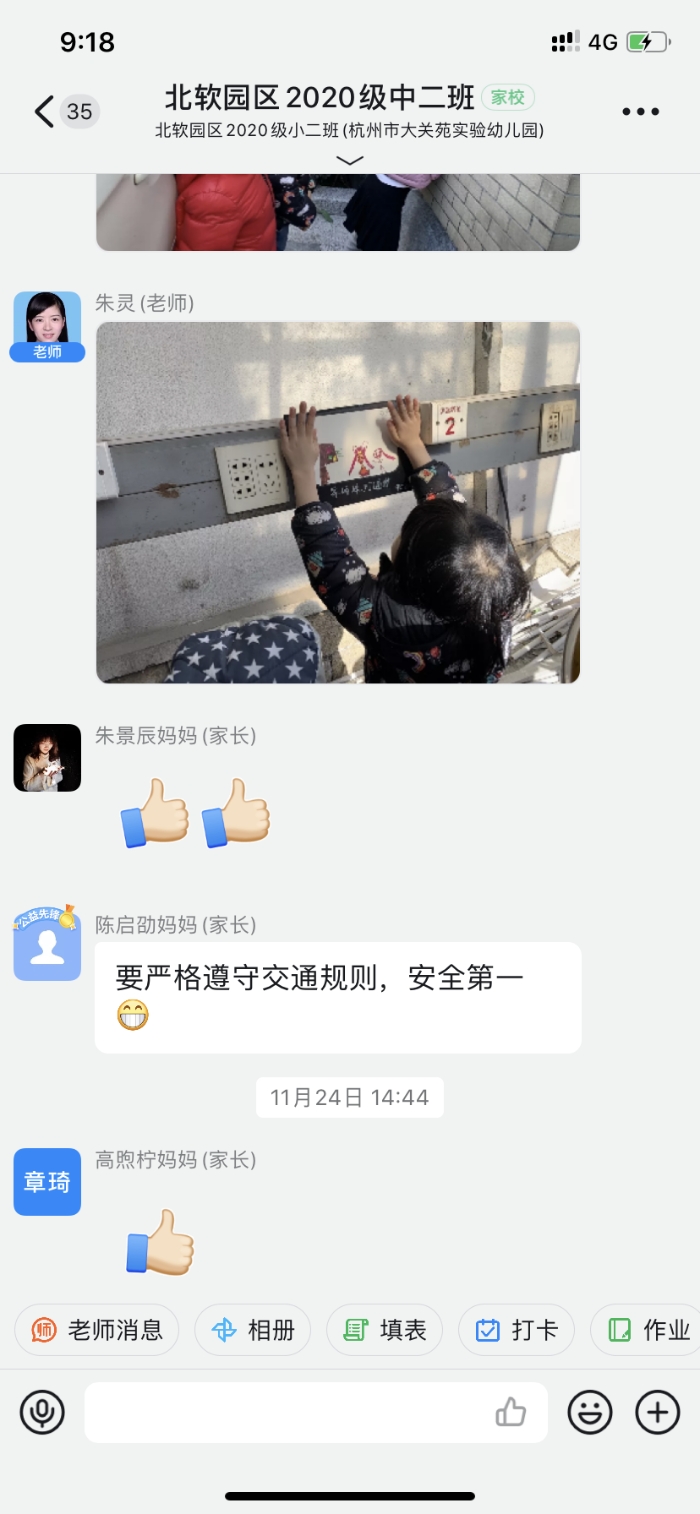This screenshot has height=1514, width=700.
Task: Open 高煦柠妈妈's avatar labeled 章琦
Action: point(47,1182)
